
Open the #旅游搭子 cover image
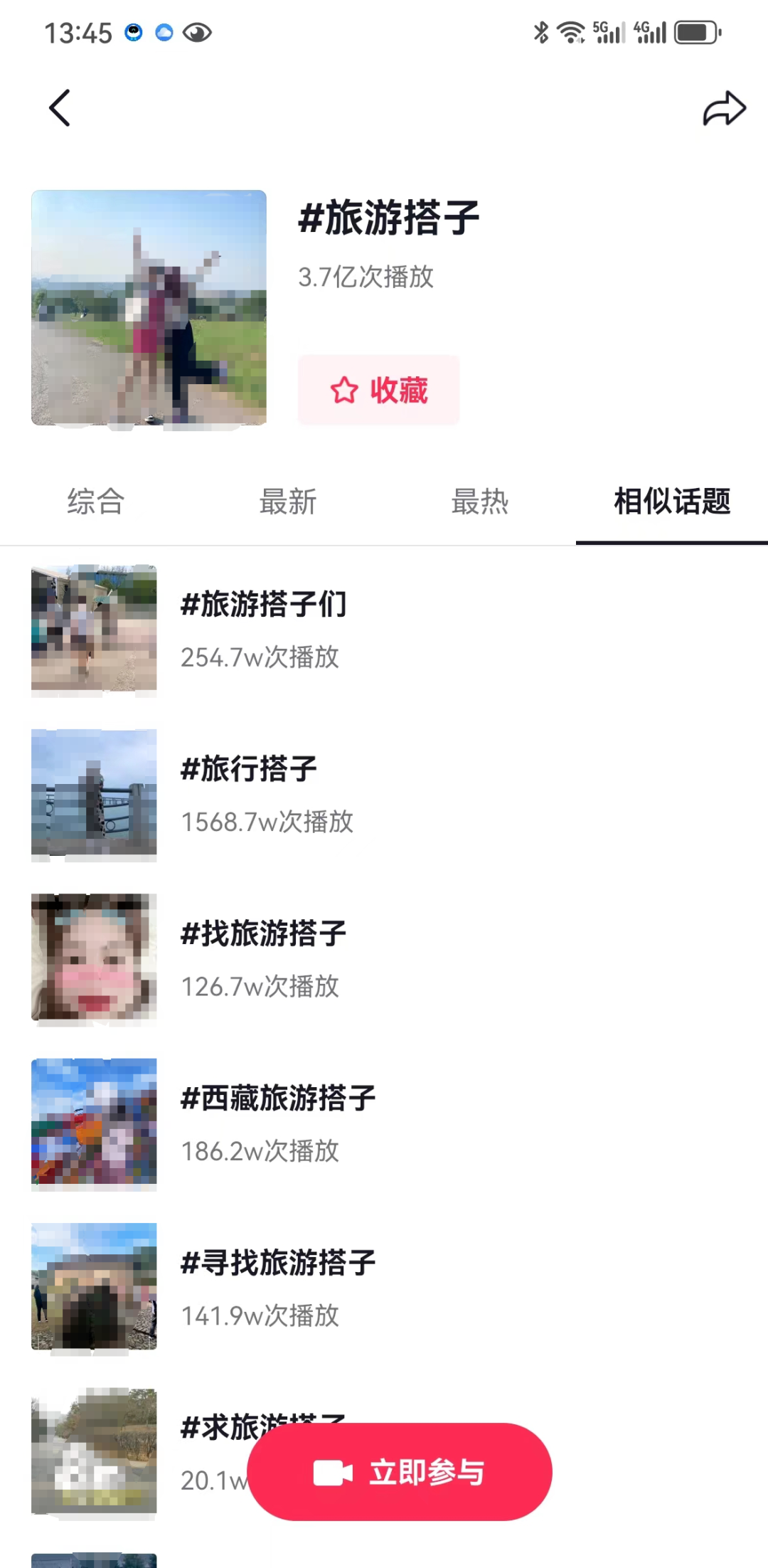tap(149, 307)
